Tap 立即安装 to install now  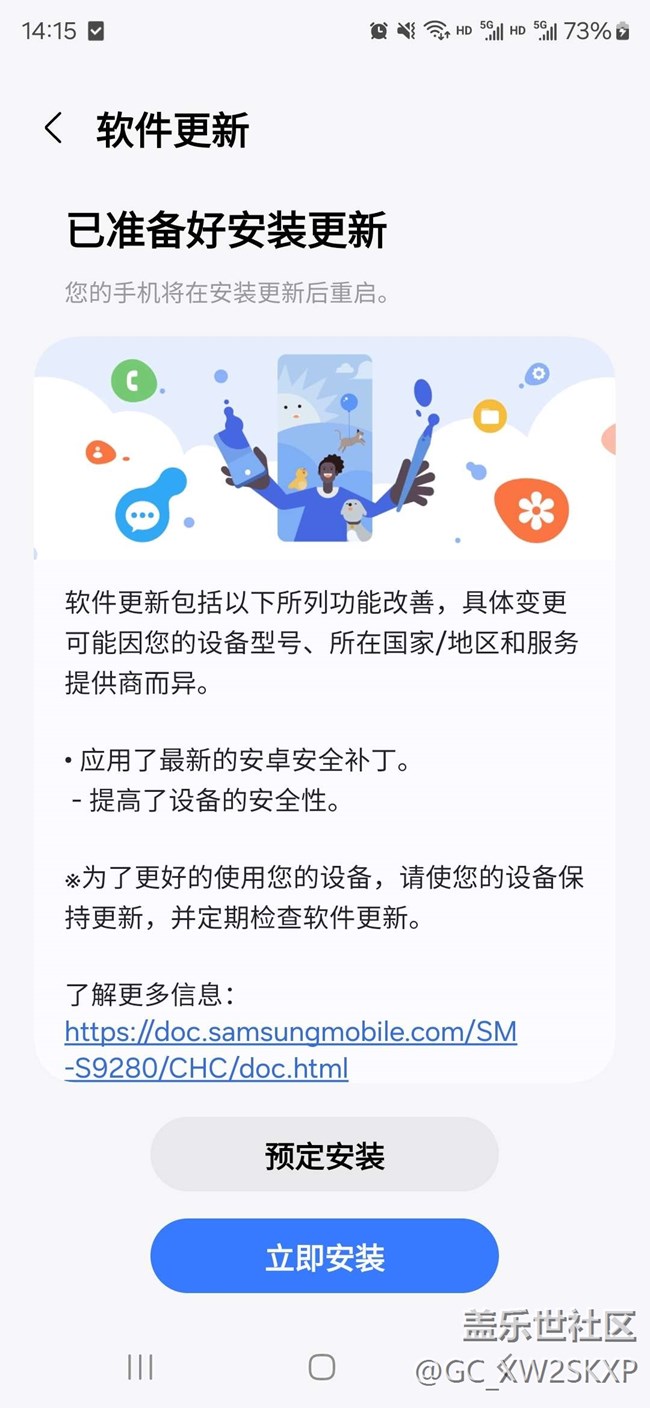(x=324, y=1257)
